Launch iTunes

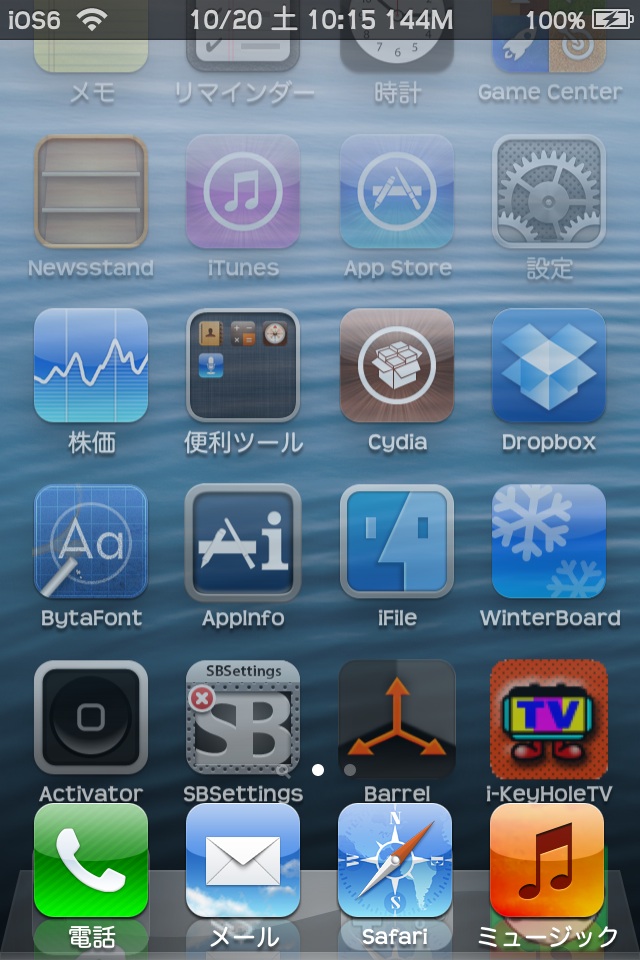243,191
